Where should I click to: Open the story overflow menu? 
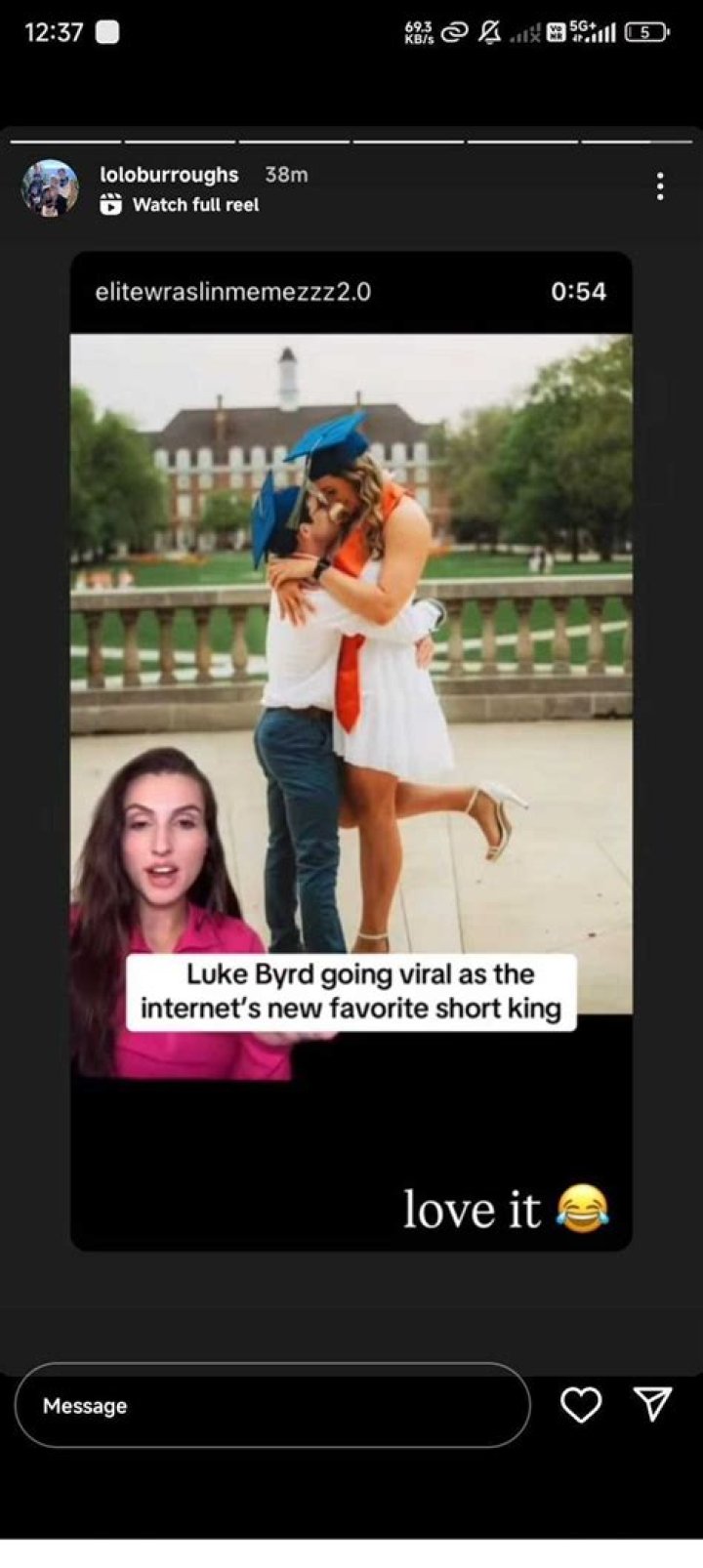click(660, 186)
